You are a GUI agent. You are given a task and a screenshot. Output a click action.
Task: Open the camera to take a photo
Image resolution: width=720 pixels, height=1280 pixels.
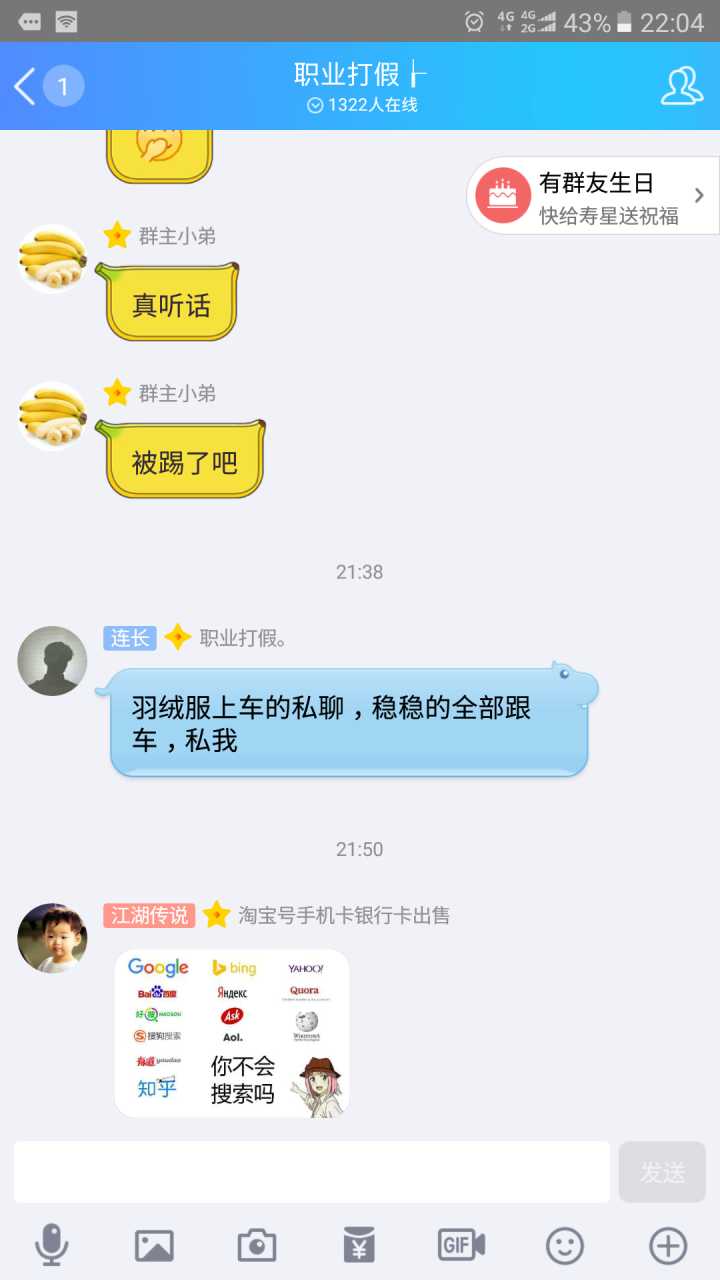point(257,1245)
